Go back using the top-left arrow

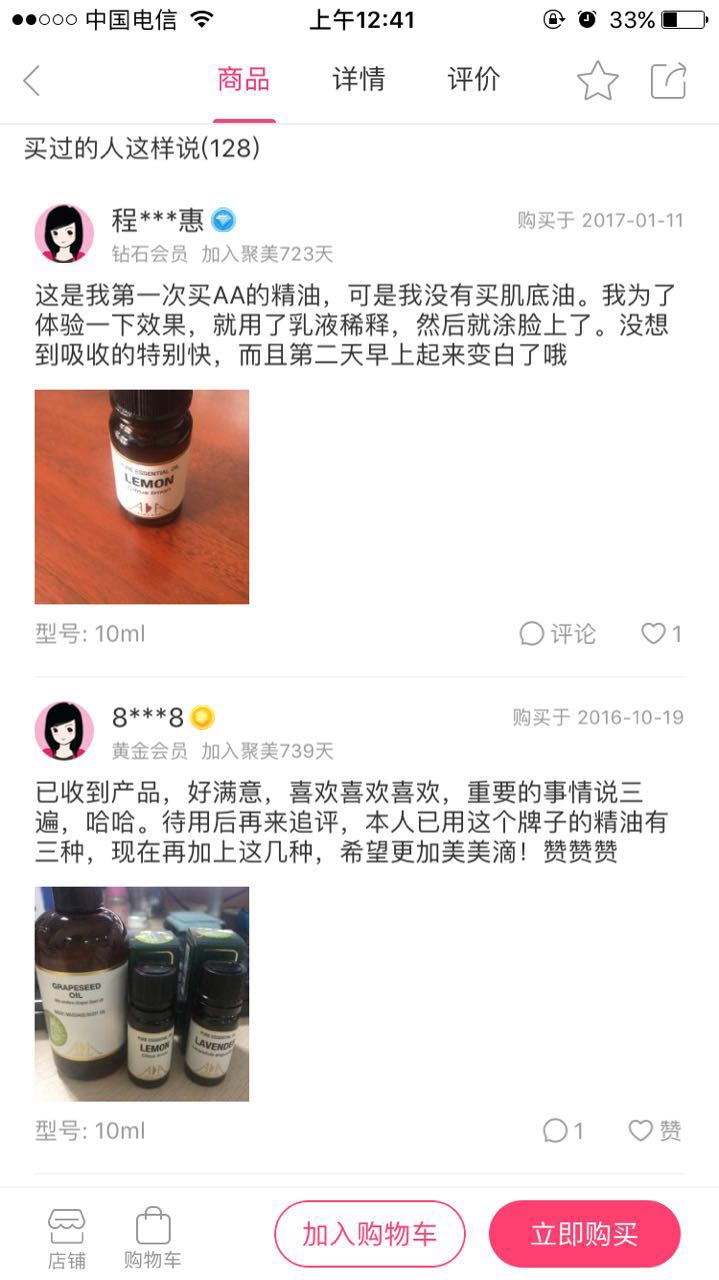[x=32, y=81]
